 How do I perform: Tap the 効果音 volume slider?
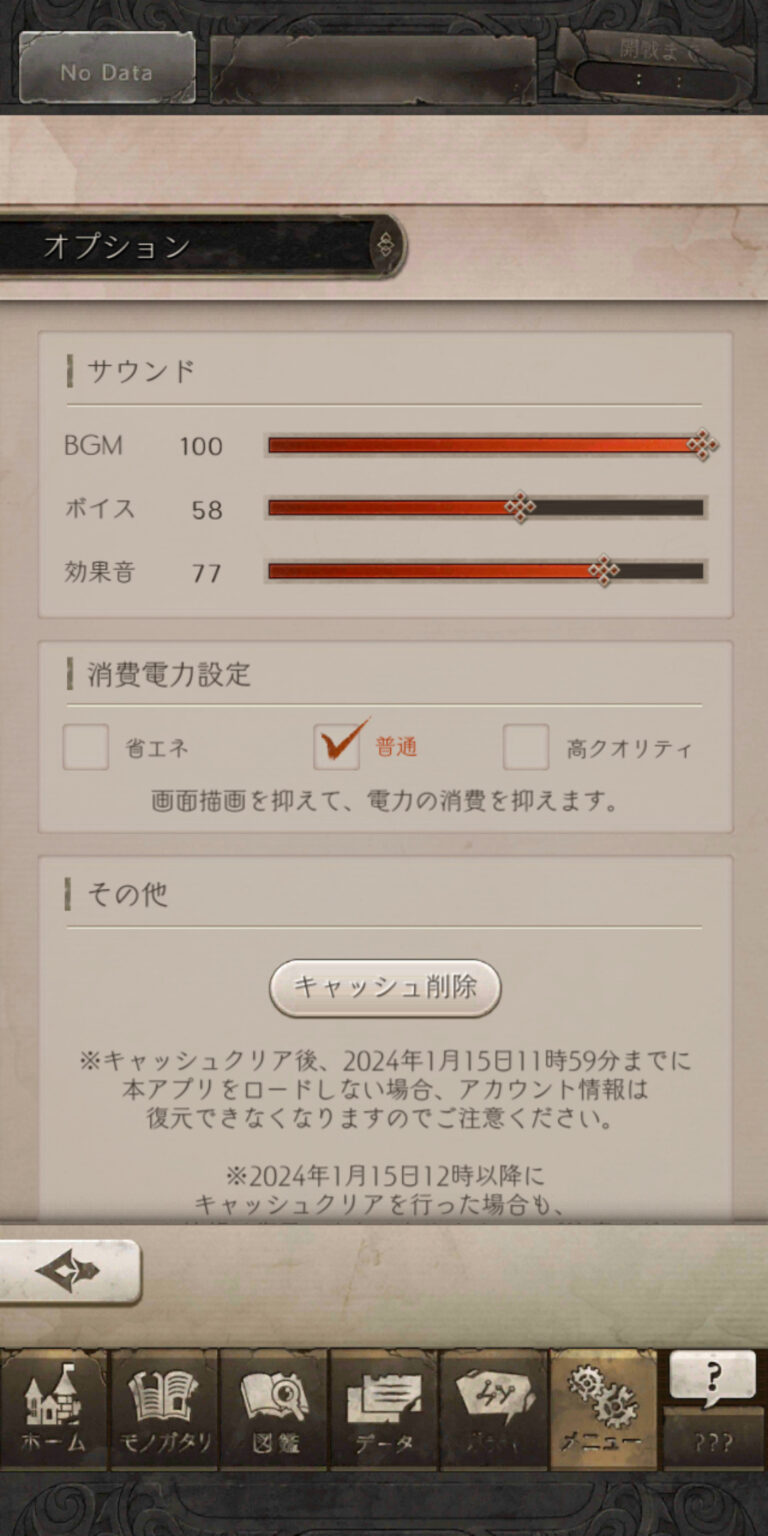pyautogui.click(x=486, y=571)
